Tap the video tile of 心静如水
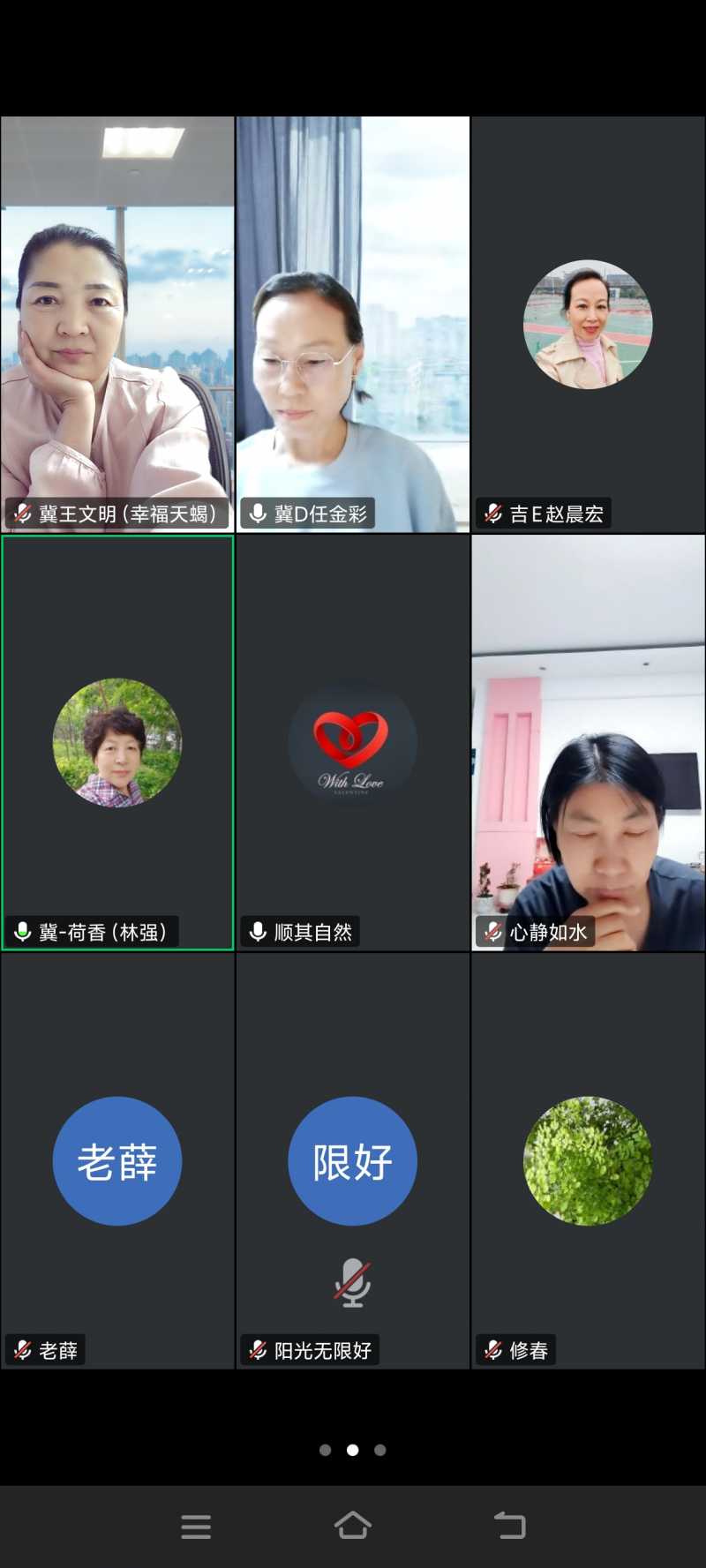706x1568 pixels. click(588, 742)
